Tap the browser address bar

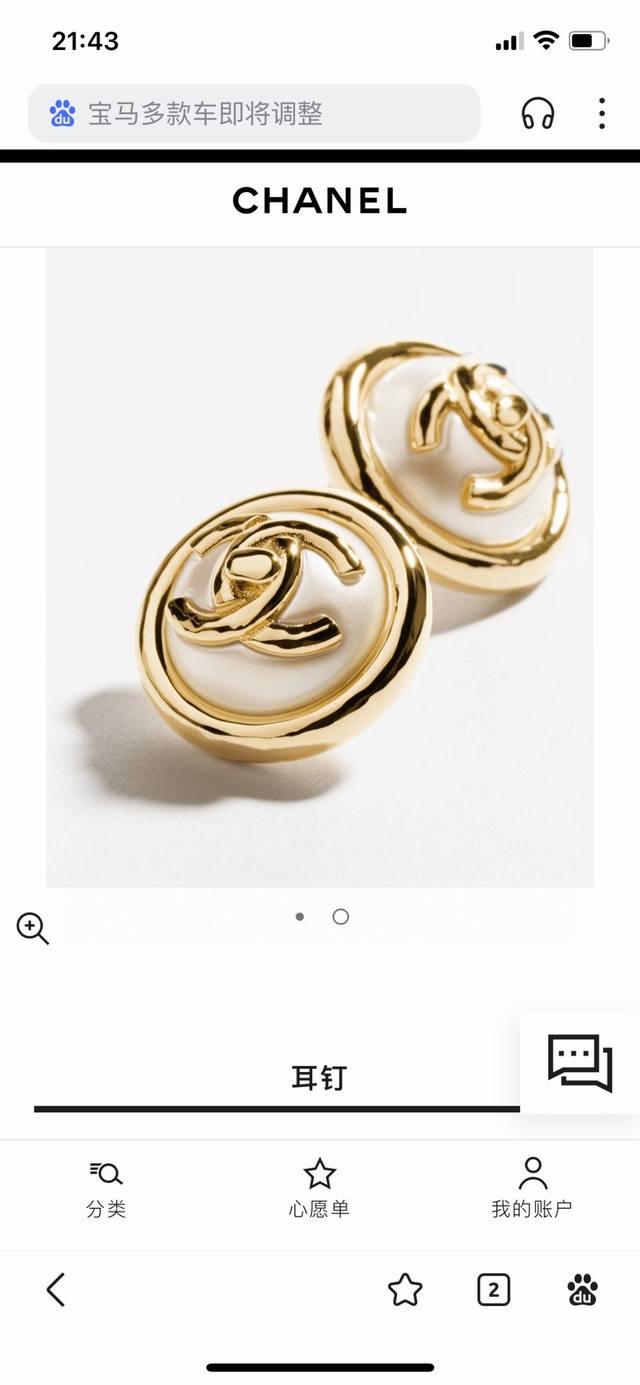click(254, 113)
